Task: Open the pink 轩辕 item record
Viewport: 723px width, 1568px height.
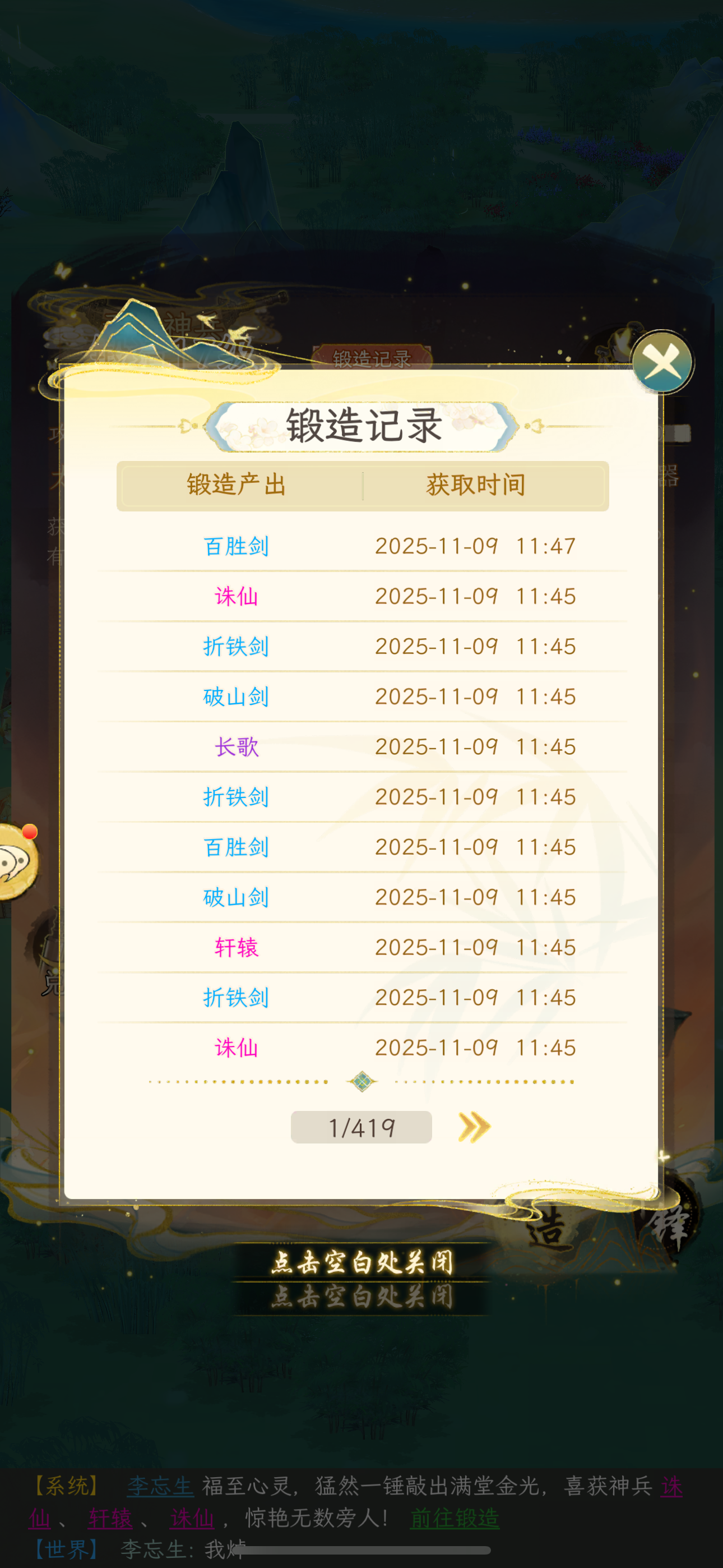Action: (x=236, y=947)
